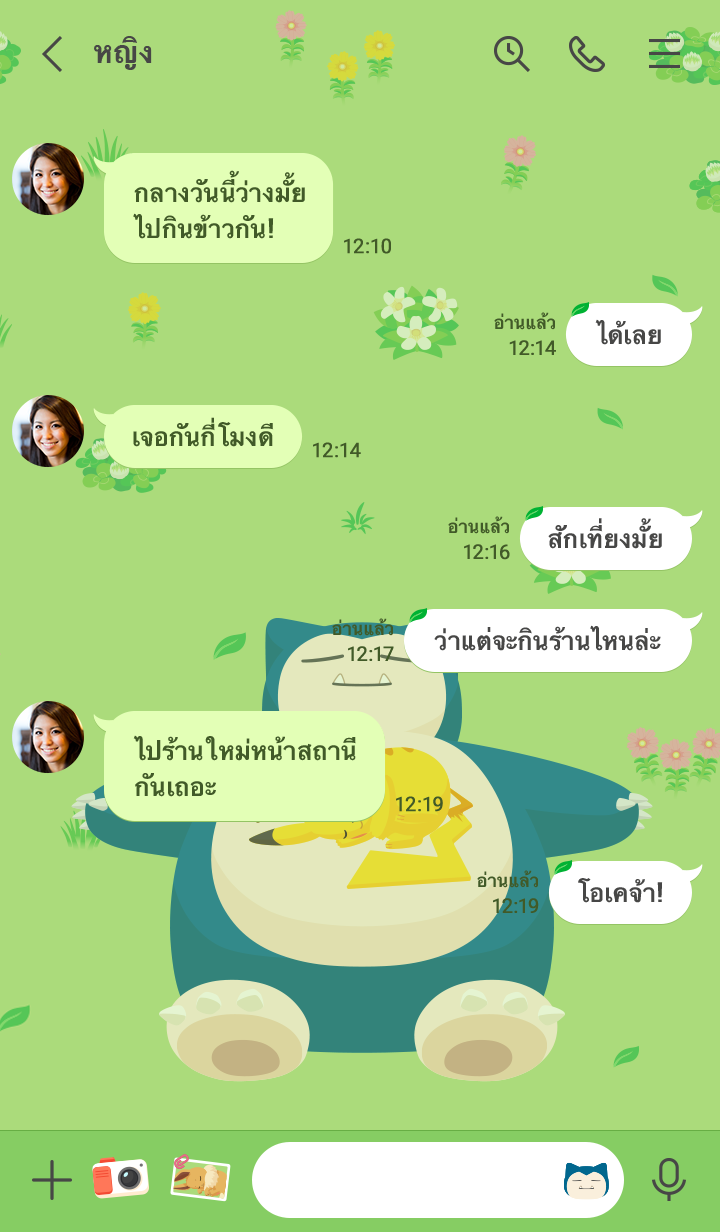This screenshot has height=1232, width=720.
Task: Start a voice call with หญิง
Action: (x=587, y=54)
